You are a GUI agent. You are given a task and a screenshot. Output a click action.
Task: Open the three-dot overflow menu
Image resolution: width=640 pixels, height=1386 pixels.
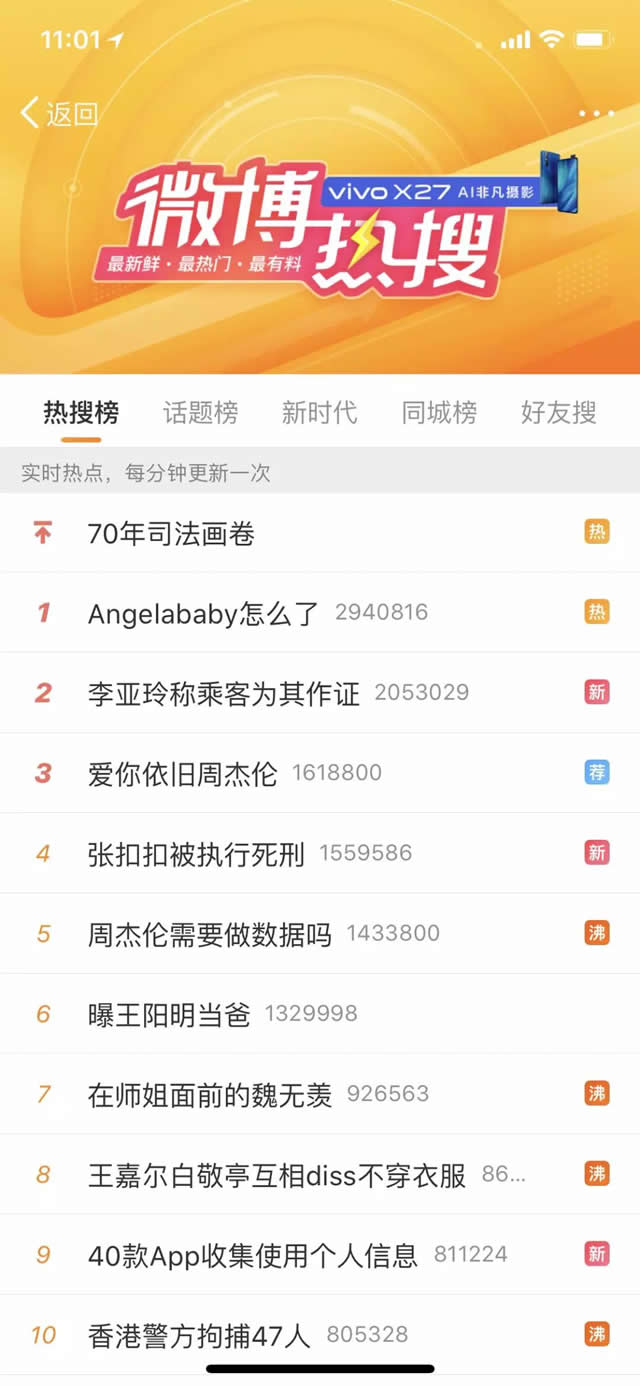tap(596, 114)
